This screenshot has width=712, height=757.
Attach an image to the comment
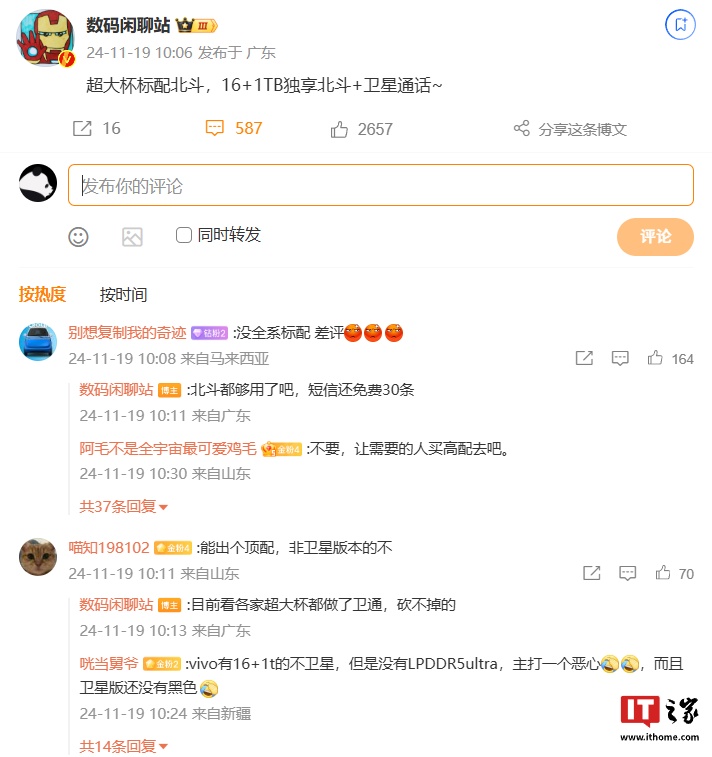[x=132, y=236]
